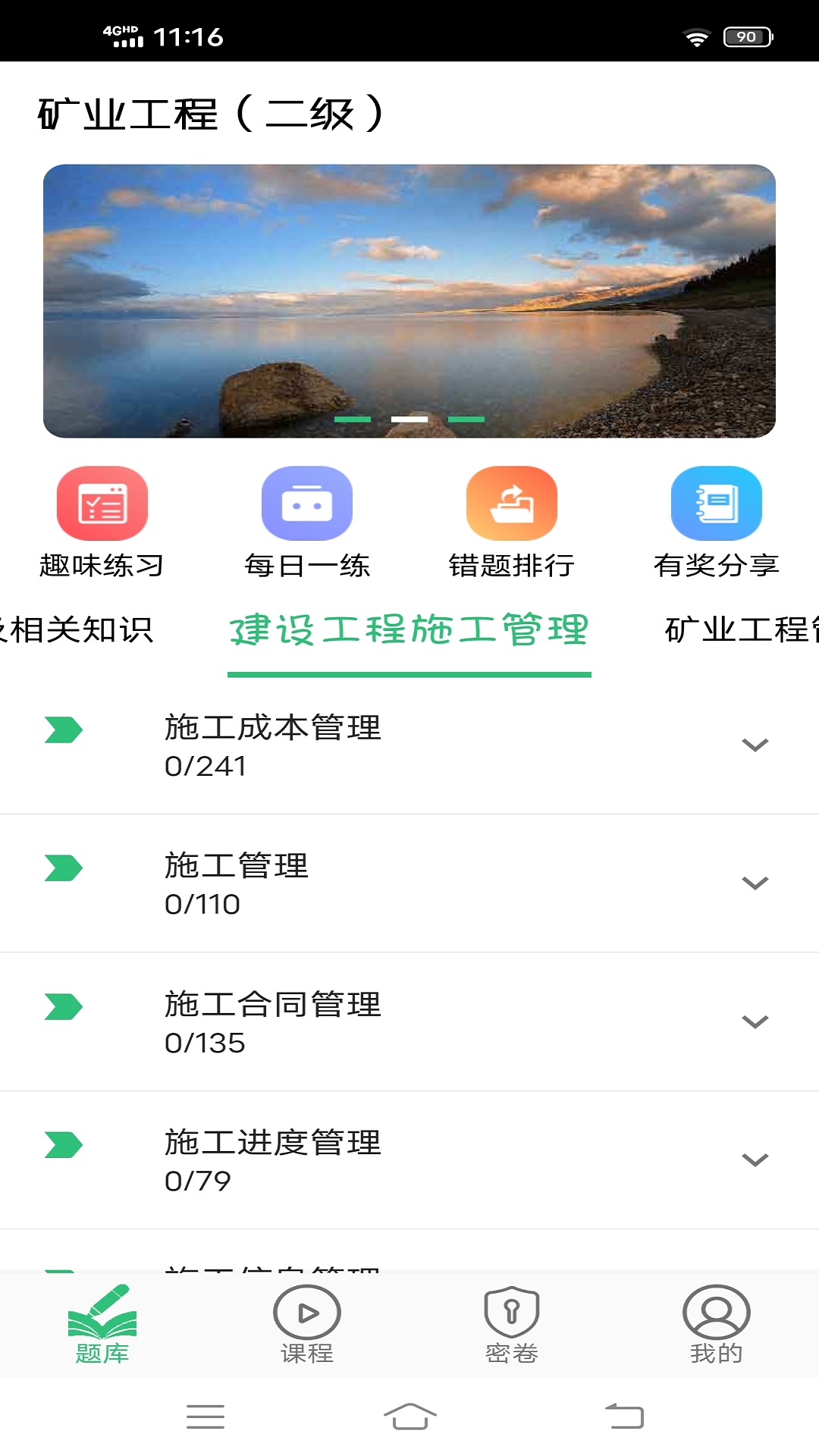Screen dimensions: 819x1456
Task: Open the 趣味练习 practice shortcut
Action: pyautogui.click(x=102, y=522)
